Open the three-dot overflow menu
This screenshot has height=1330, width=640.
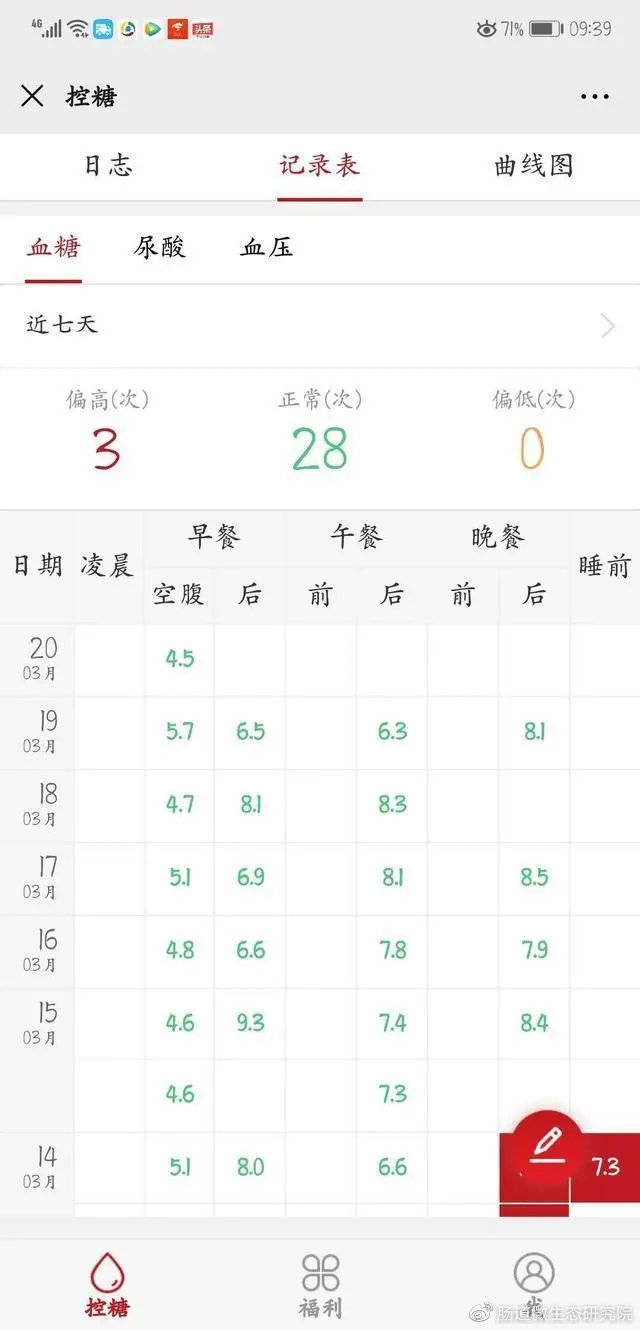click(x=594, y=97)
